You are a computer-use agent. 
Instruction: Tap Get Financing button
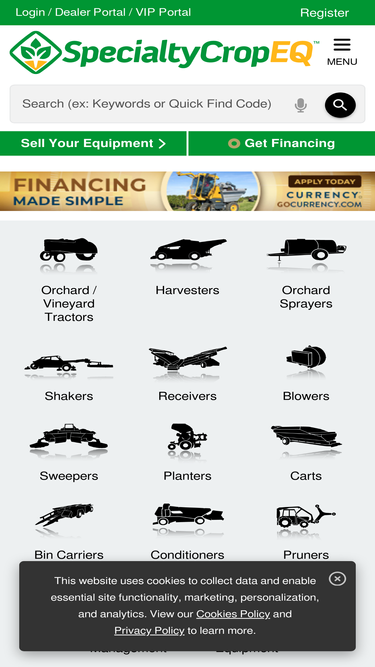pyautogui.click(x=282, y=143)
